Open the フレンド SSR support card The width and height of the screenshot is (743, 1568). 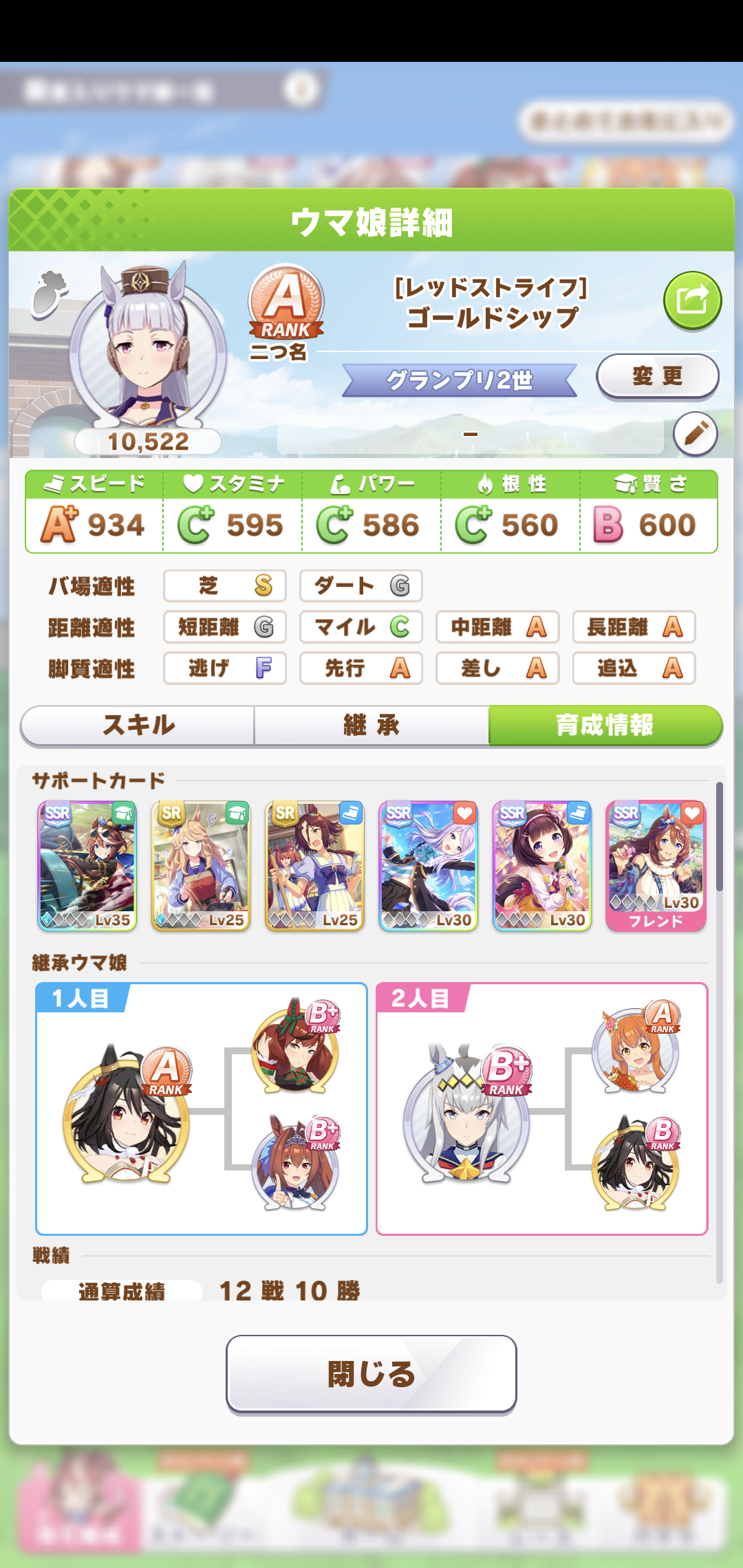pyautogui.click(x=656, y=866)
